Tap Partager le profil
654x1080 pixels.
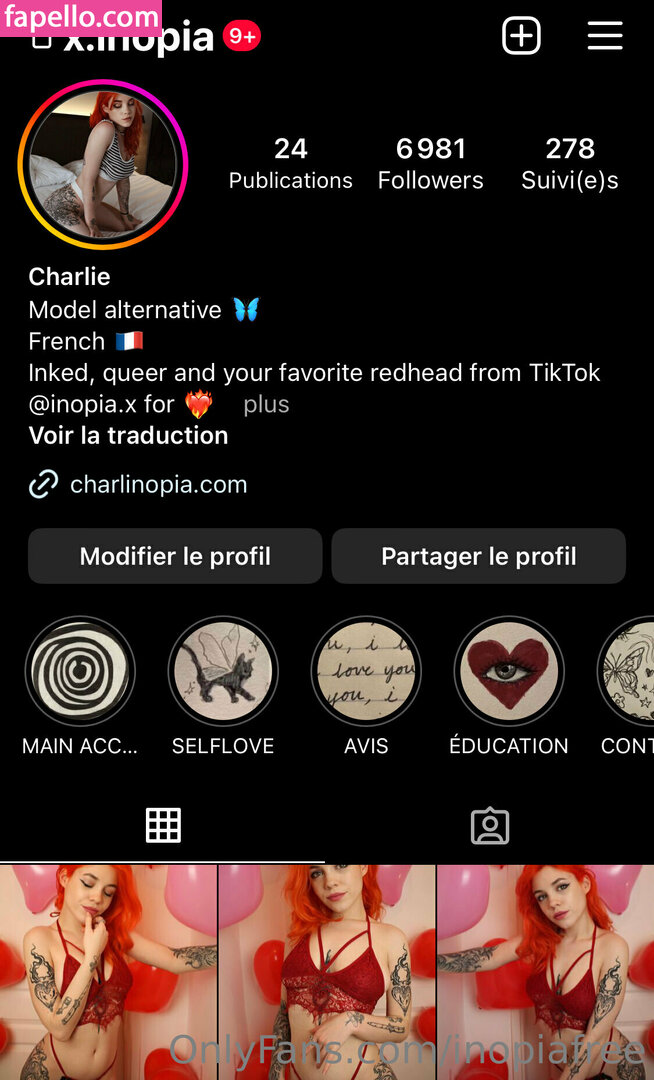[x=478, y=556]
